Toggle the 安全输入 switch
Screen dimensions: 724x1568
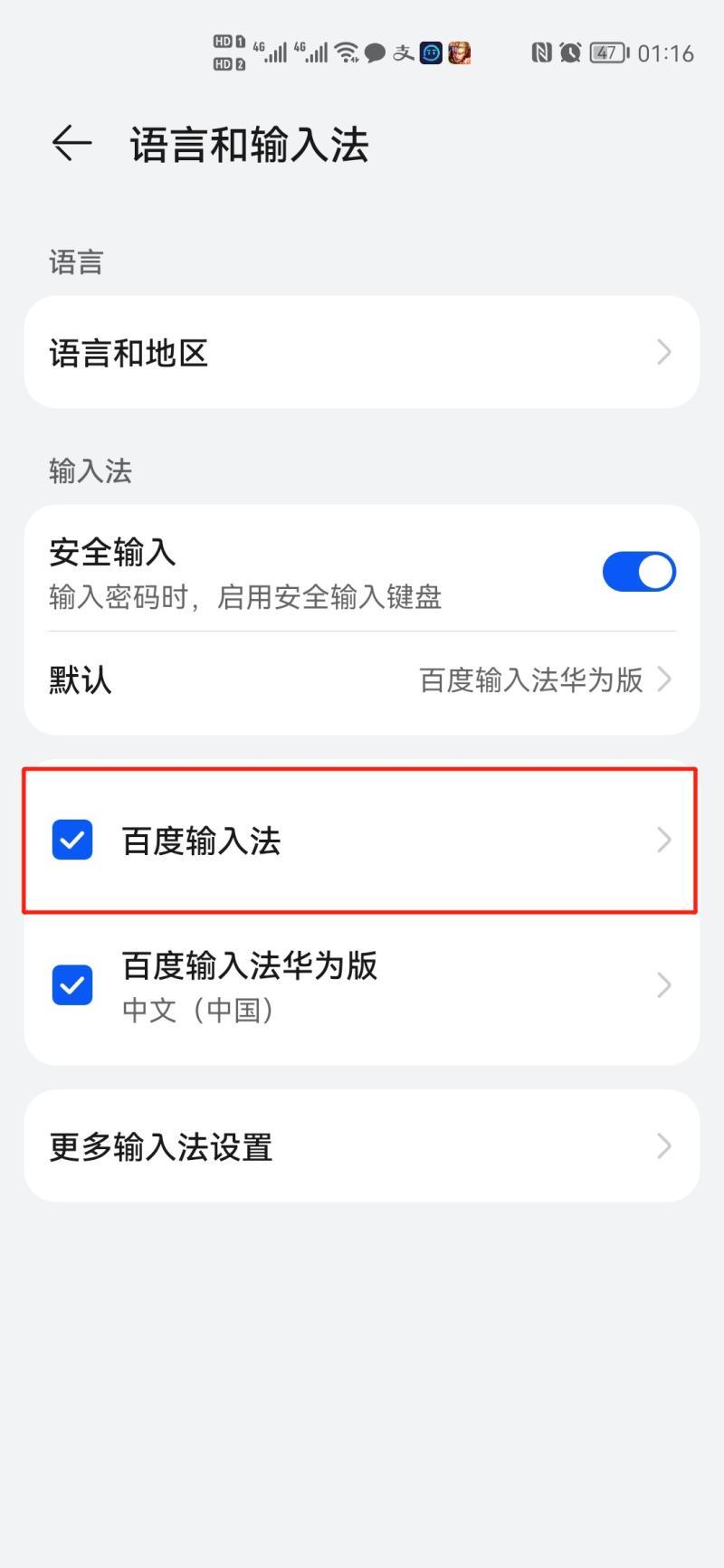point(639,572)
